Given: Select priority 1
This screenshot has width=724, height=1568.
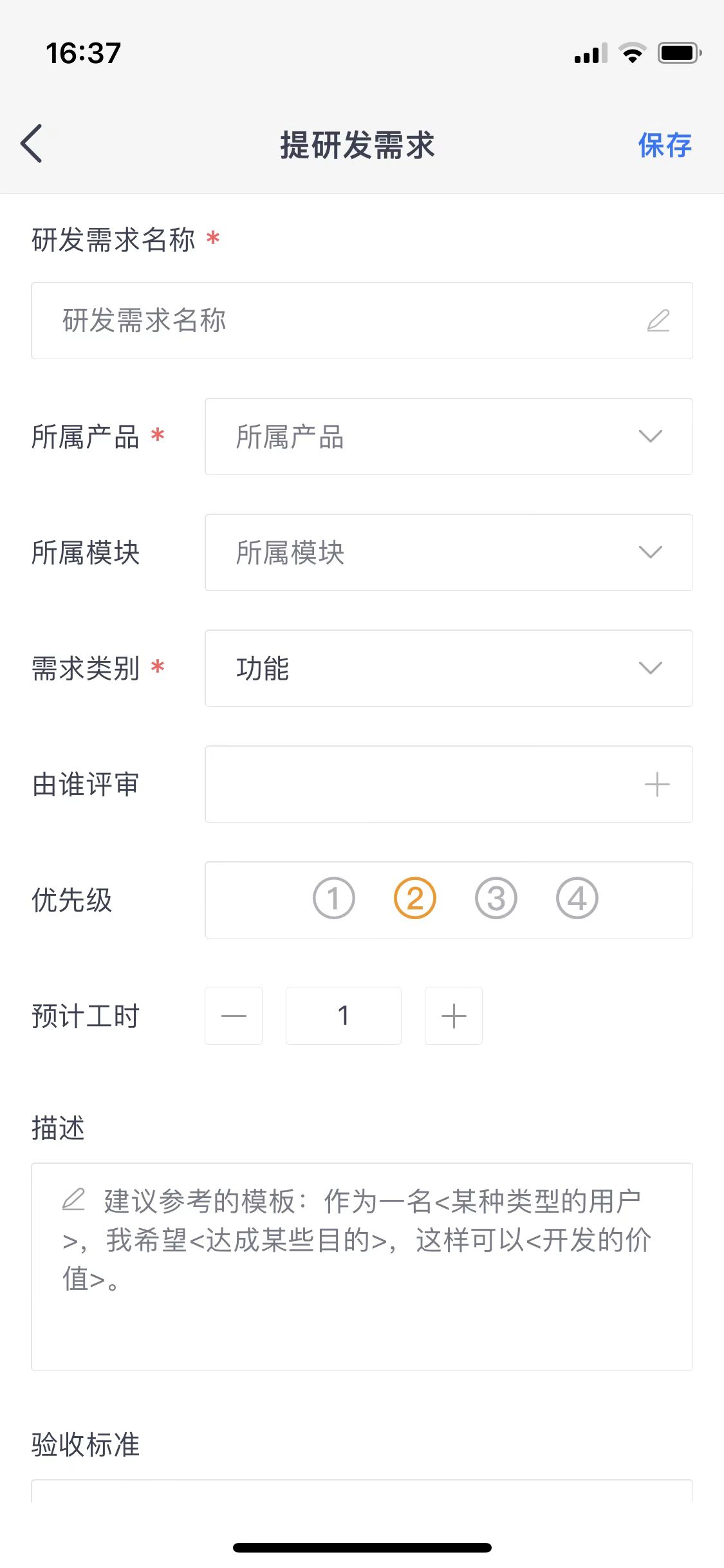Looking at the screenshot, I should (x=334, y=899).
